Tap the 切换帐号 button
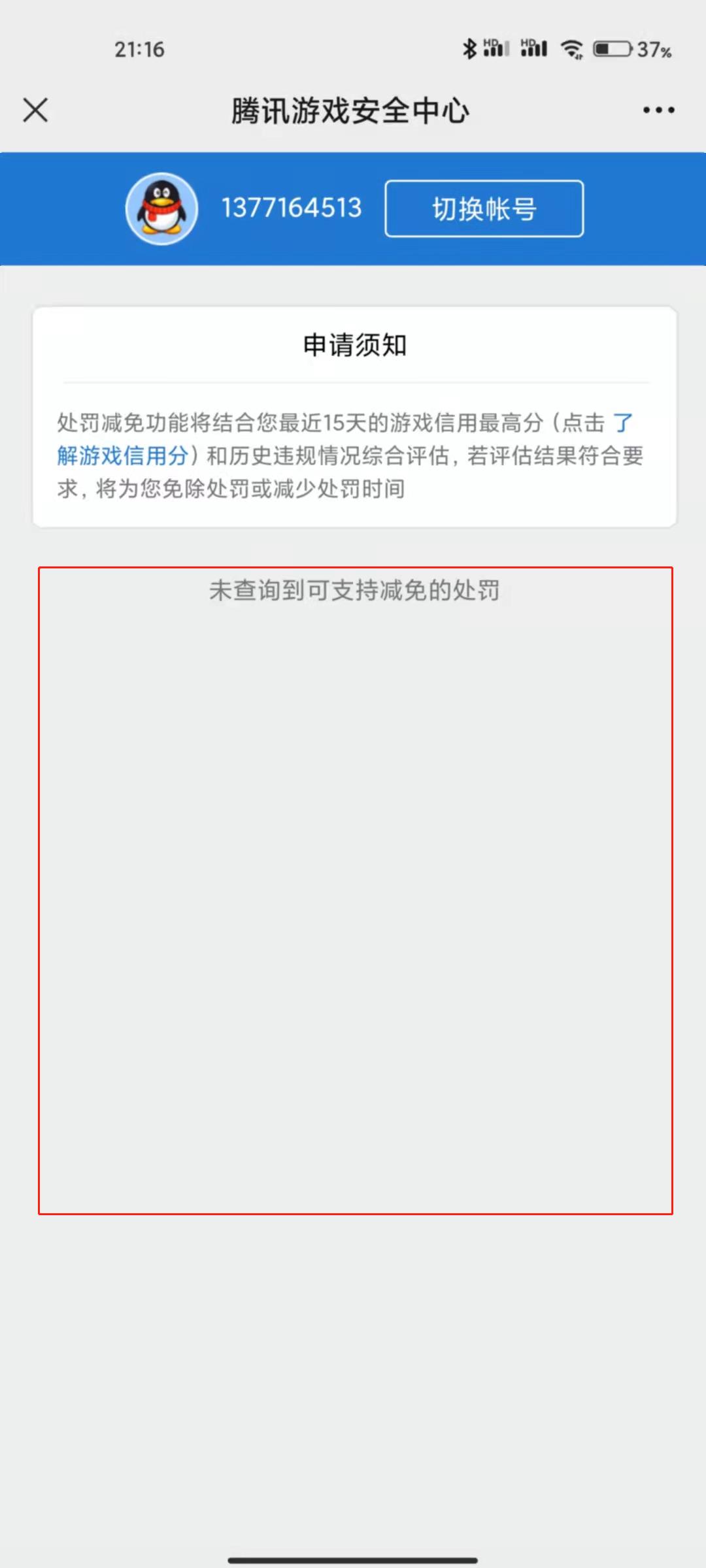This screenshot has height=1568, width=706. (484, 208)
